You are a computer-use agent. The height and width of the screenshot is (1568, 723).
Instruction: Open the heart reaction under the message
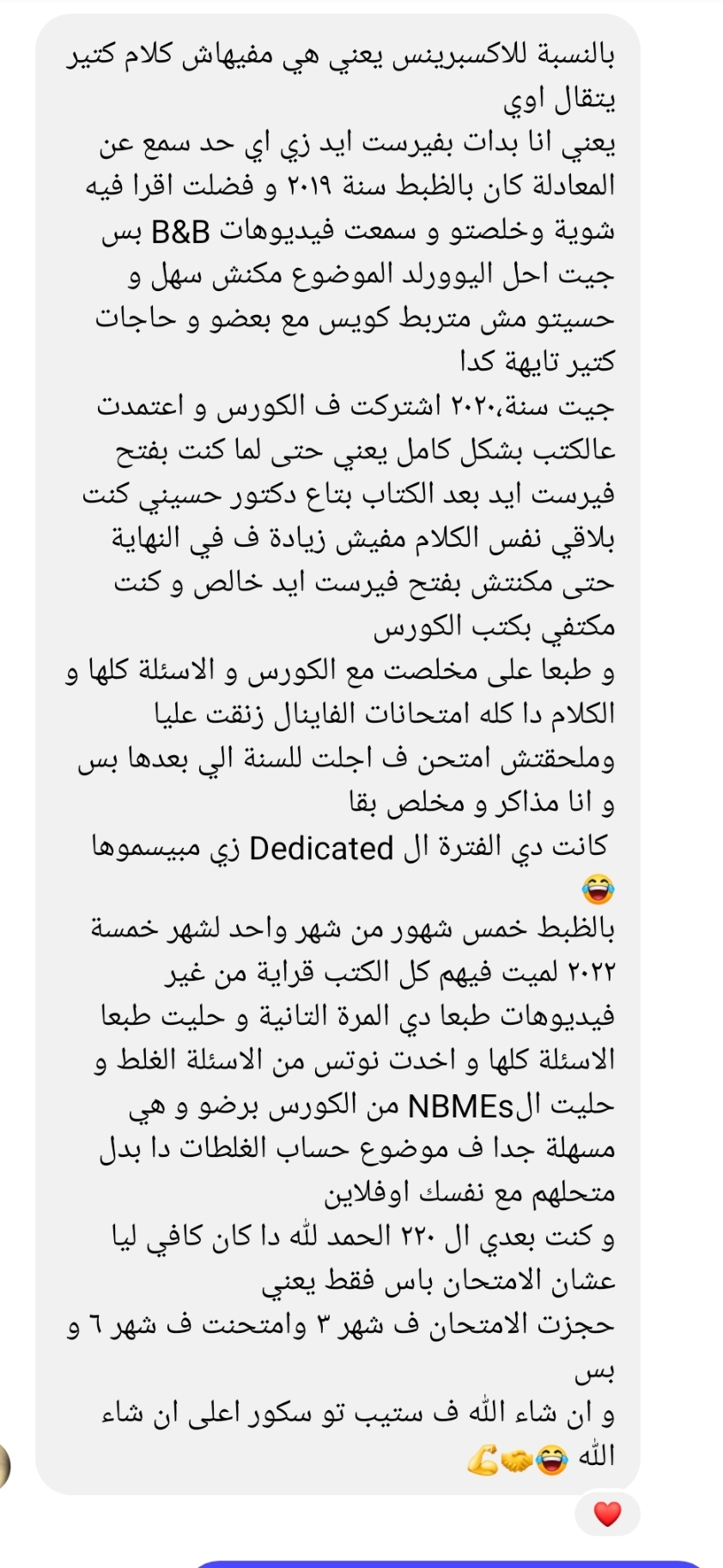pyautogui.click(x=607, y=1514)
